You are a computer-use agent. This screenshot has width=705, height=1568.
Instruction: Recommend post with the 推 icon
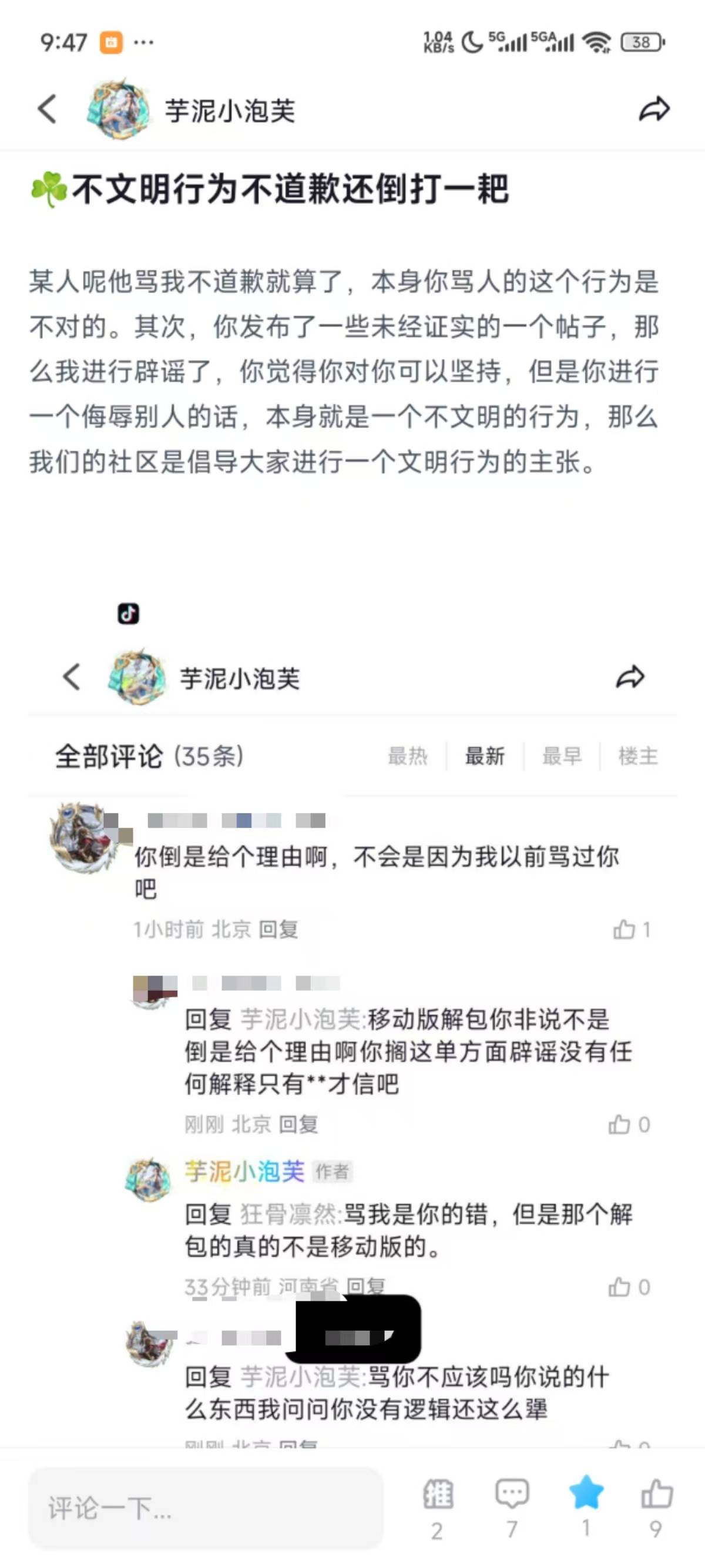click(x=438, y=1495)
